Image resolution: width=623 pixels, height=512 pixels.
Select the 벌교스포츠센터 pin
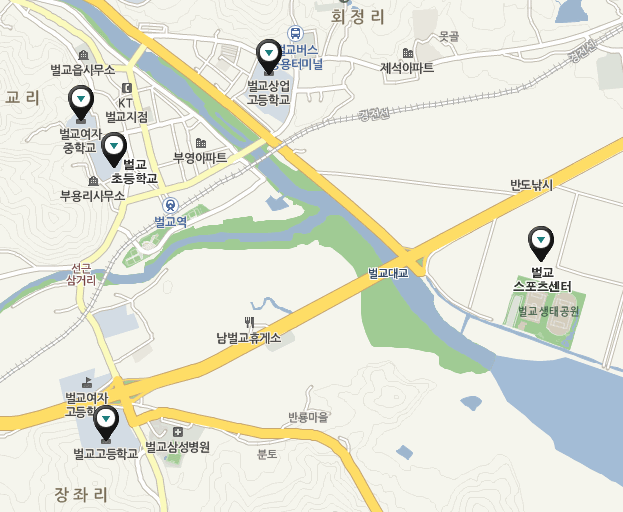point(541,240)
